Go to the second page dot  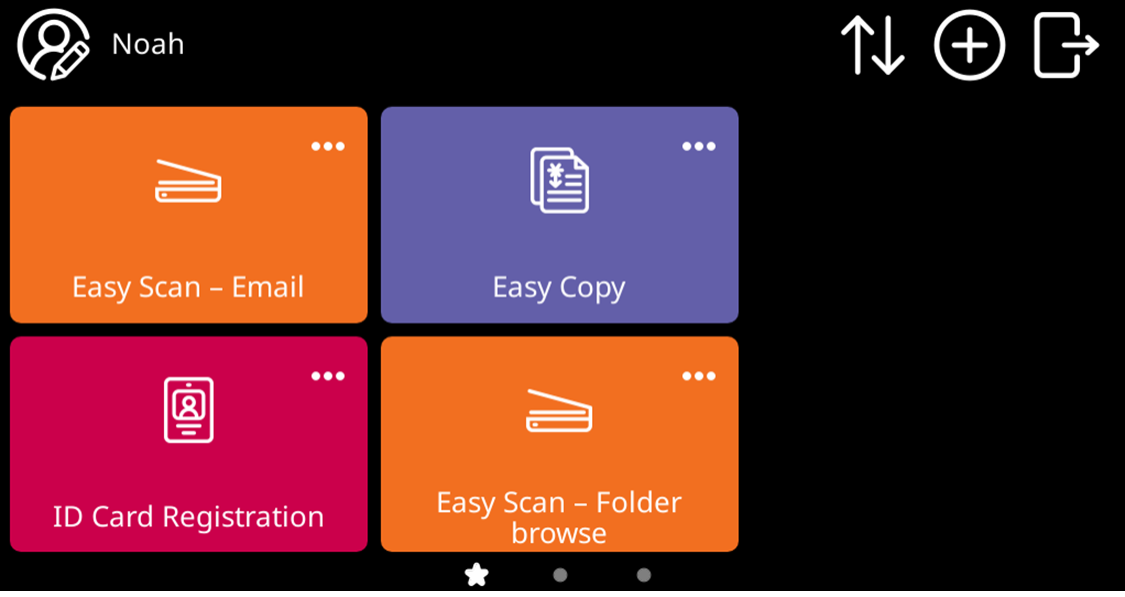click(x=560, y=575)
